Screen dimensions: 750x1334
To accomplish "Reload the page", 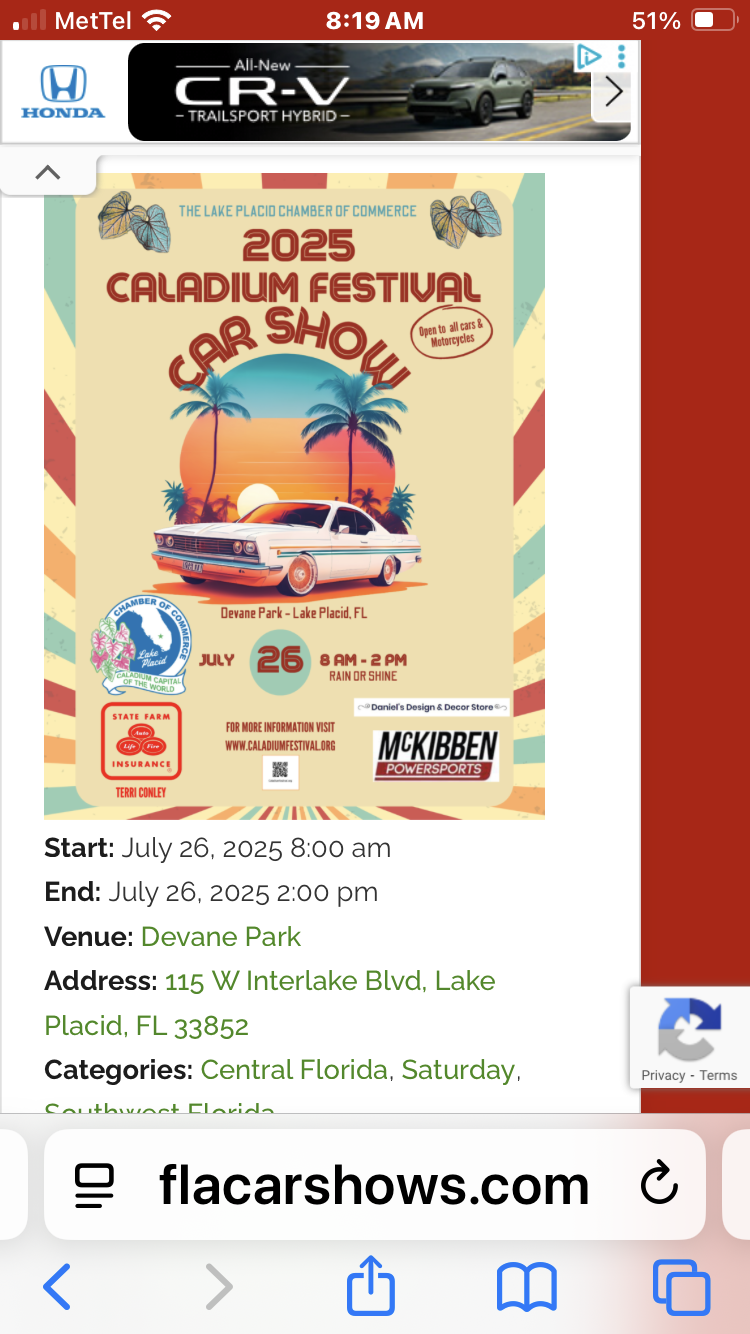I will point(659,1186).
